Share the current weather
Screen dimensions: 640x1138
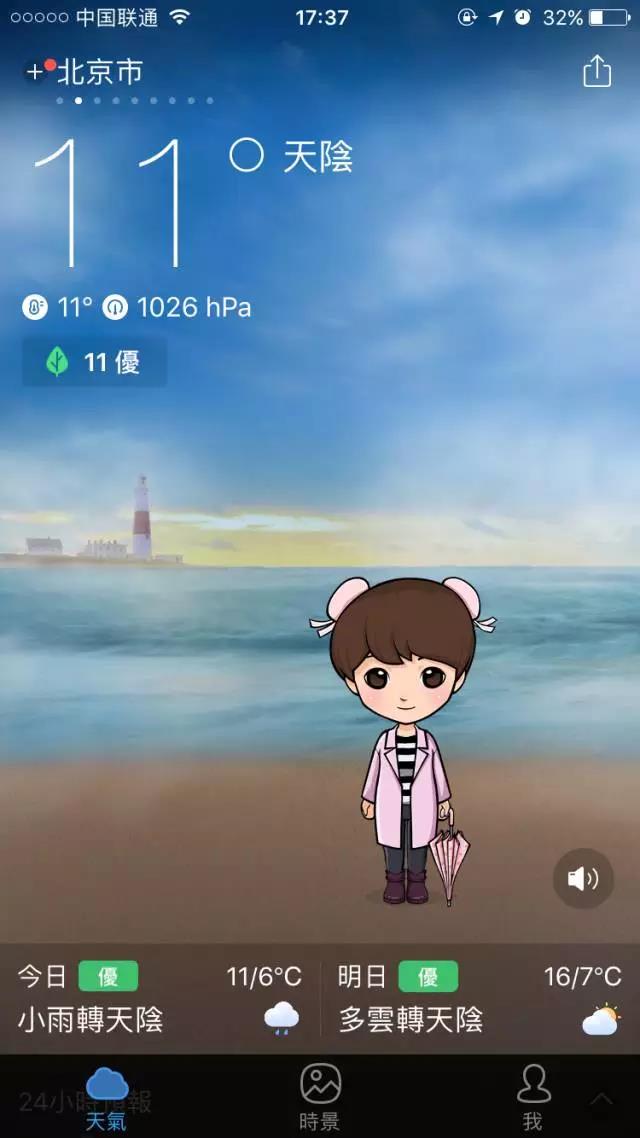pos(597,71)
